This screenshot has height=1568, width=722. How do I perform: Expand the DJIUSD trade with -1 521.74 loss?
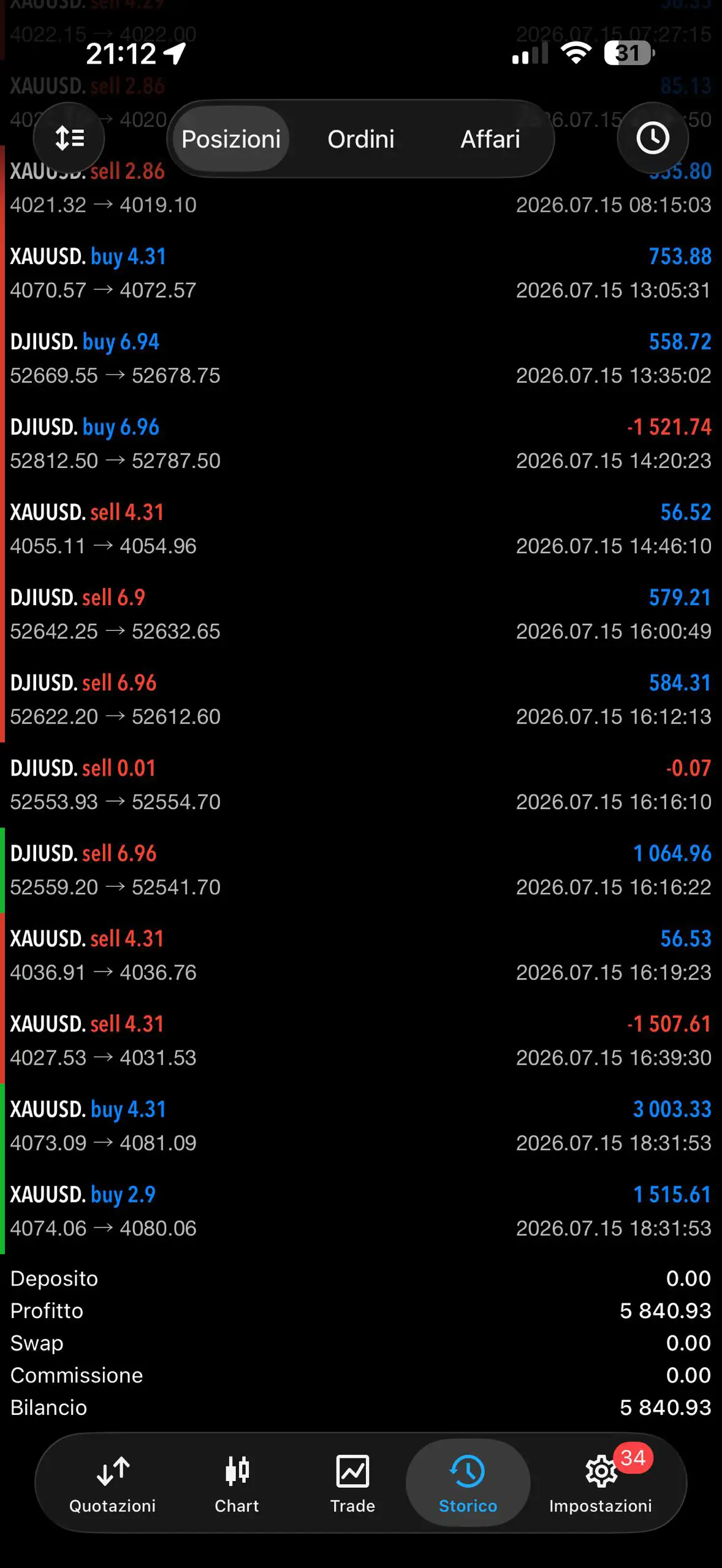(361, 443)
